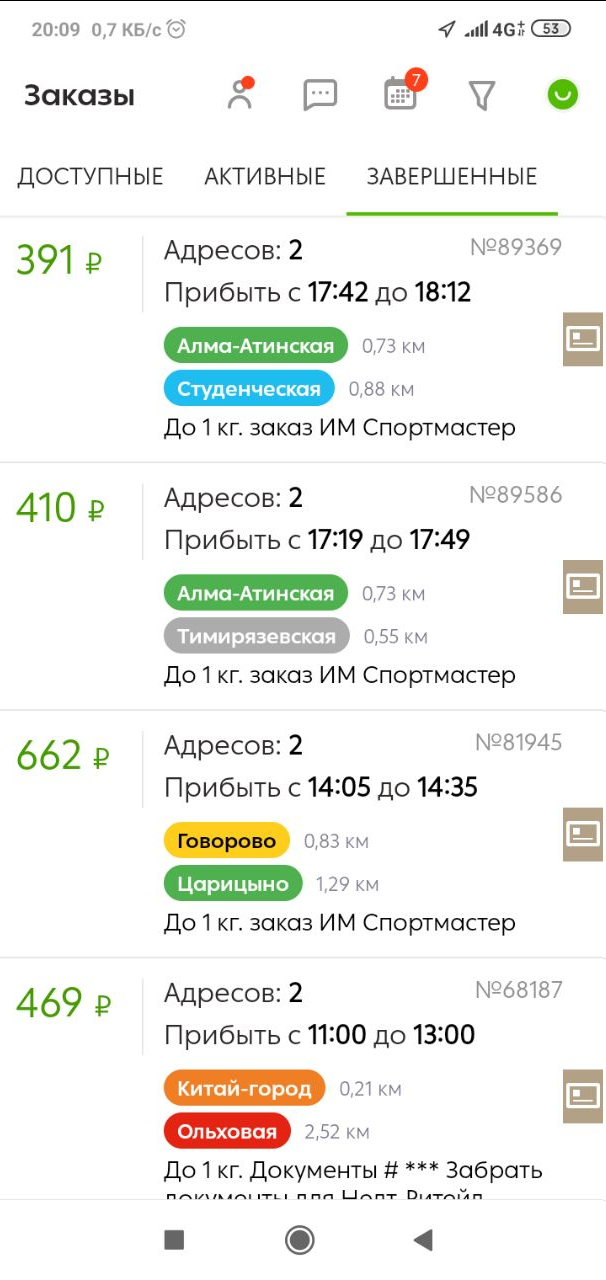This screenshot has width=606, height=1280.
Task: Tap the green online status indicator
Action: (563, 95)
